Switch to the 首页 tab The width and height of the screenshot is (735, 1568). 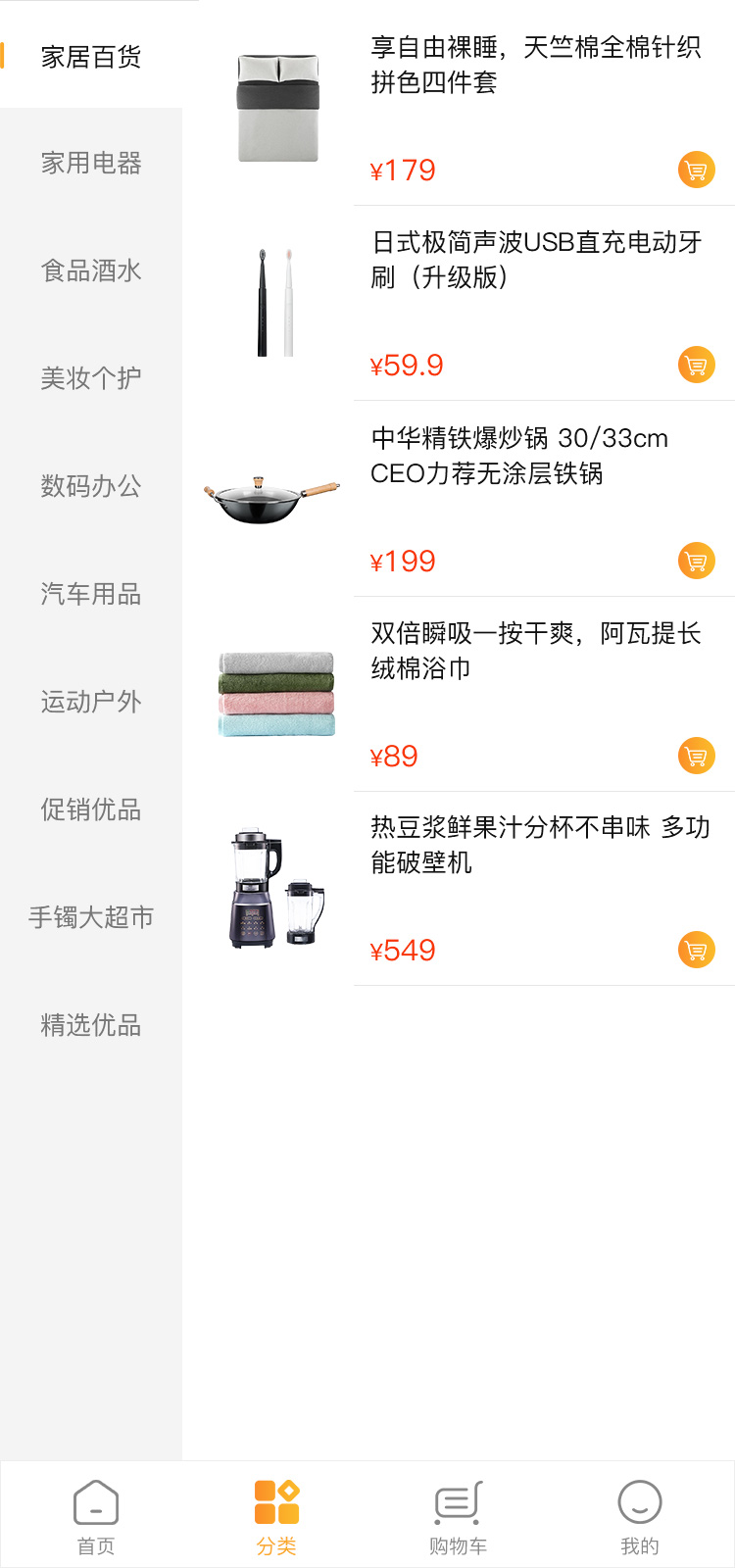[x=95, y=1516]
